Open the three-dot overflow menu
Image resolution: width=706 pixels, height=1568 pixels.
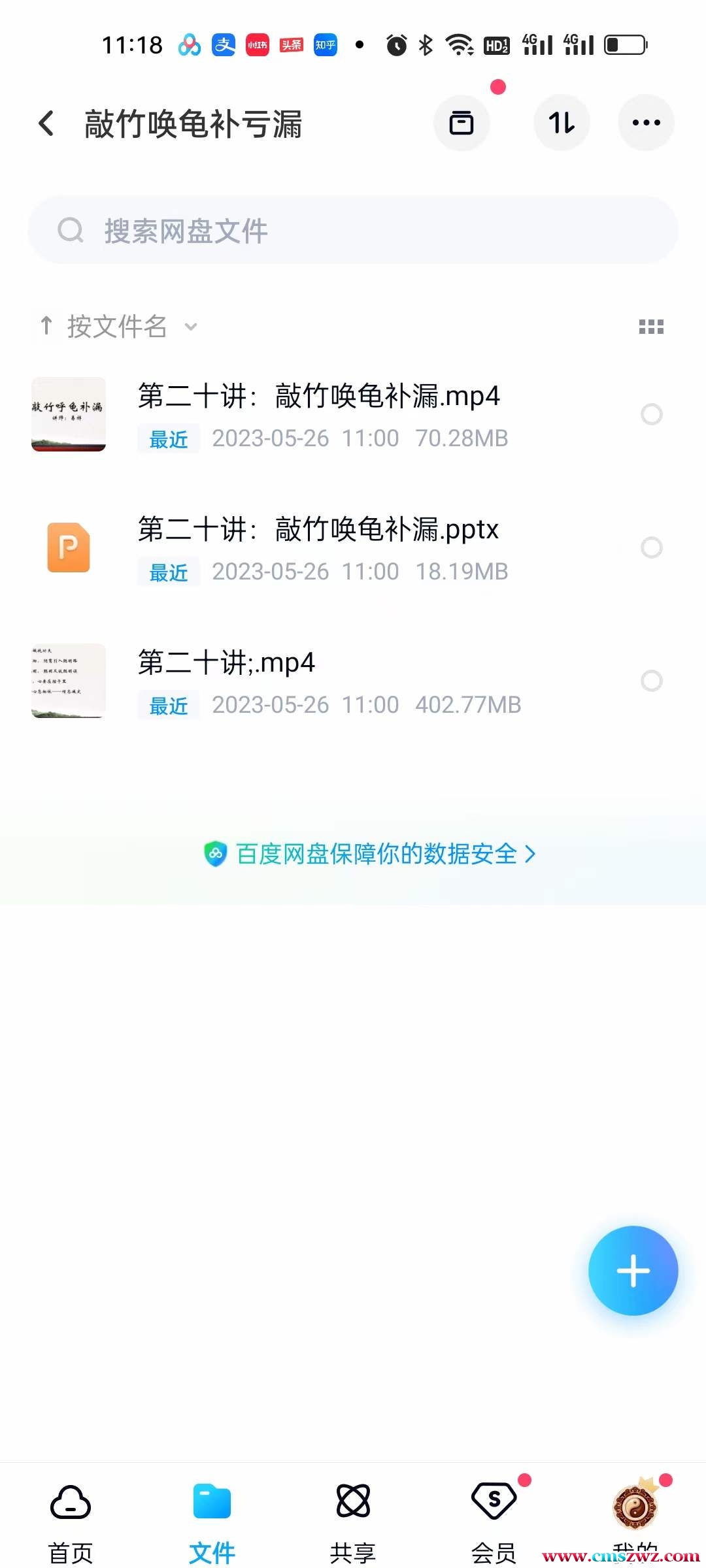(x=646, y=123)
